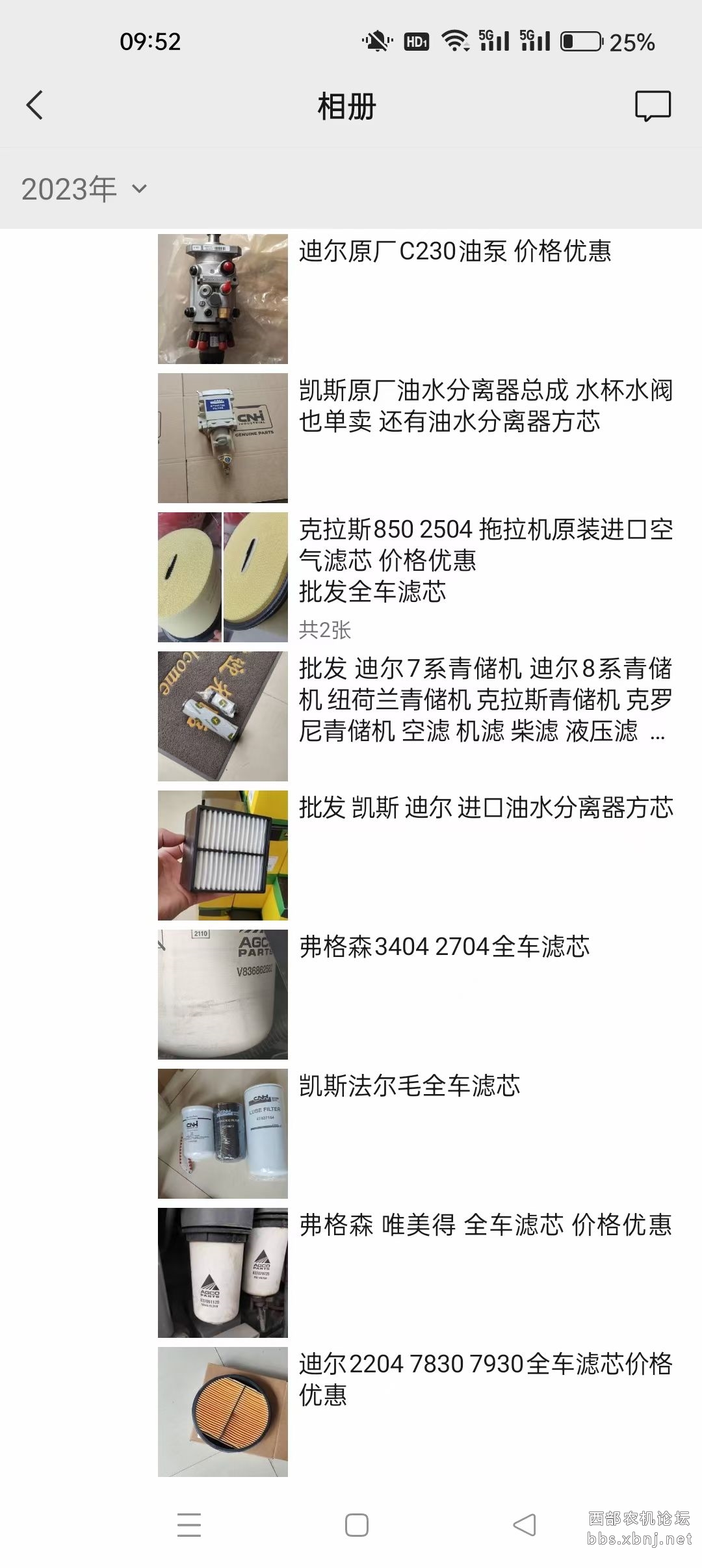Tap the system home button
The height and width of the screenshot is (1568, 702).
tap(356, 1525)
